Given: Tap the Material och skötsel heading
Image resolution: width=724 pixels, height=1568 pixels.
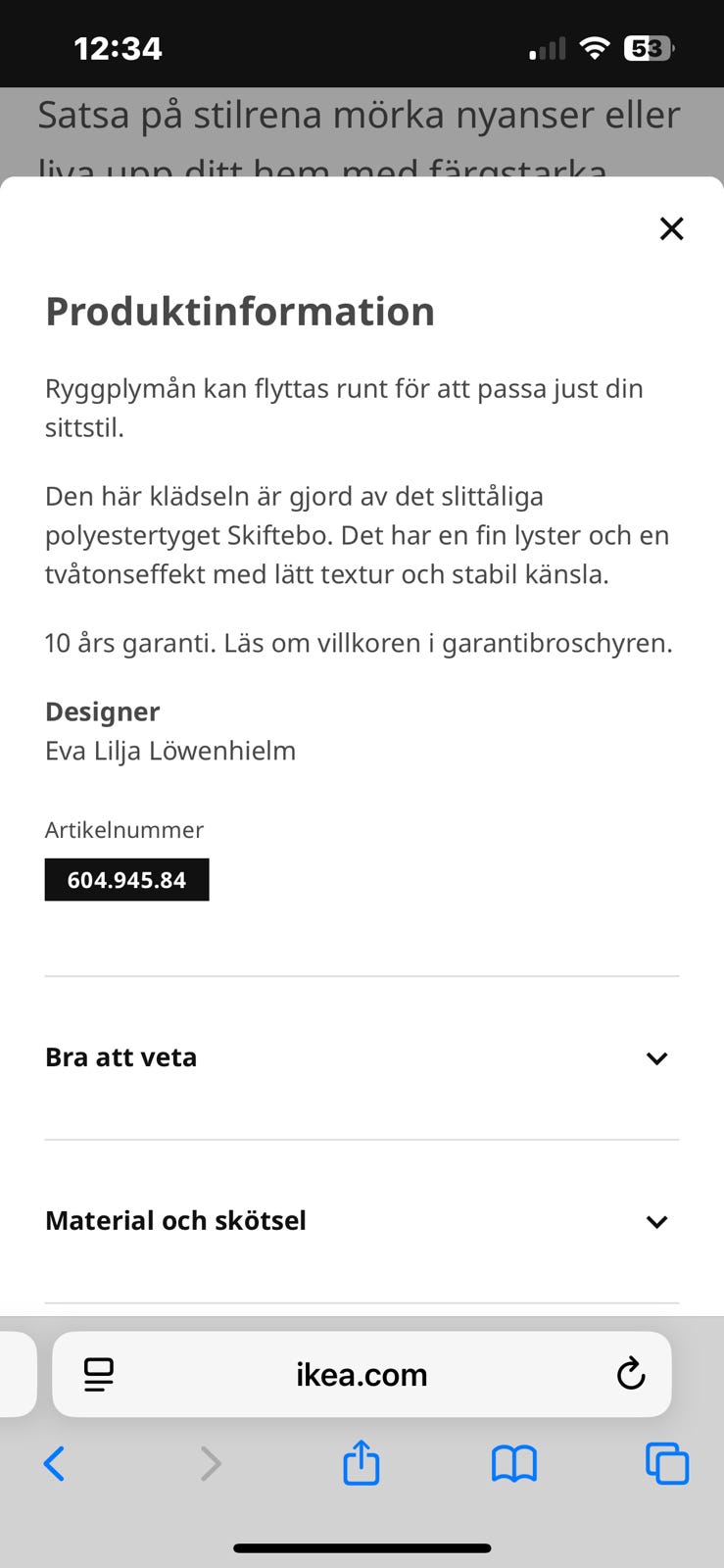Looking at the screenshot, I should [x=174, y=1220].
